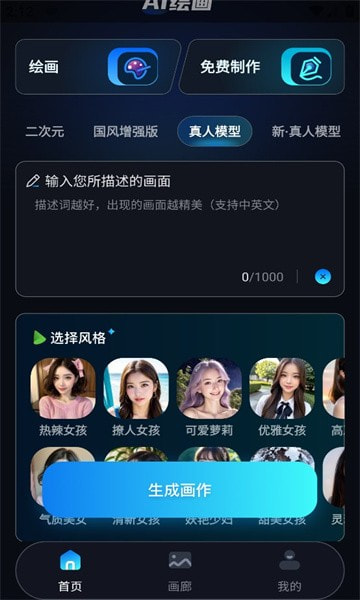Open the 我的 profile tab
The height and width of the screenshot is (600, 360).
[x=290, y=571]
